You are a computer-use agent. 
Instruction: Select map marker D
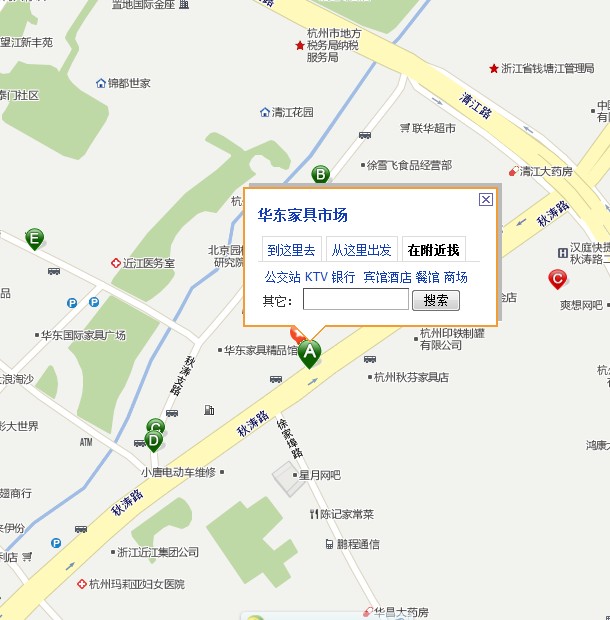tap(154, 439)
